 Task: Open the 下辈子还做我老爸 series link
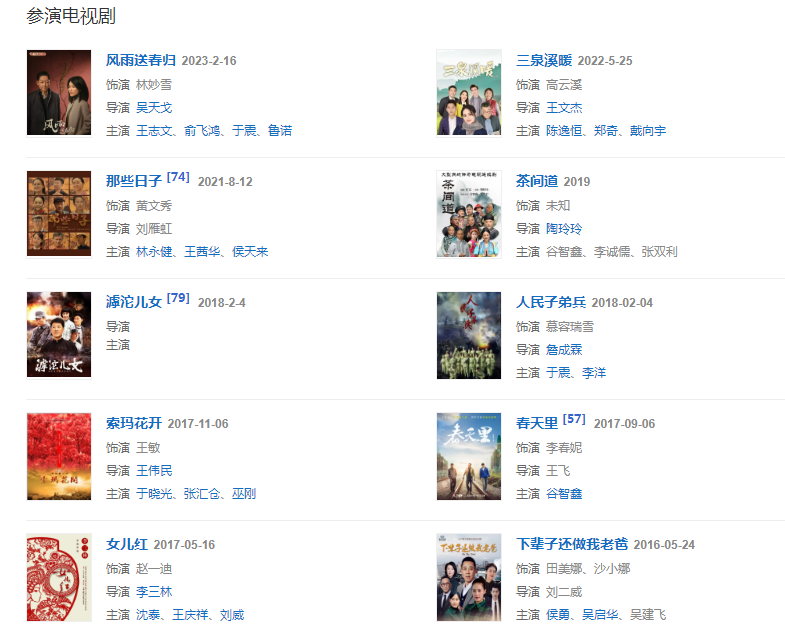[x=571, y=544]
